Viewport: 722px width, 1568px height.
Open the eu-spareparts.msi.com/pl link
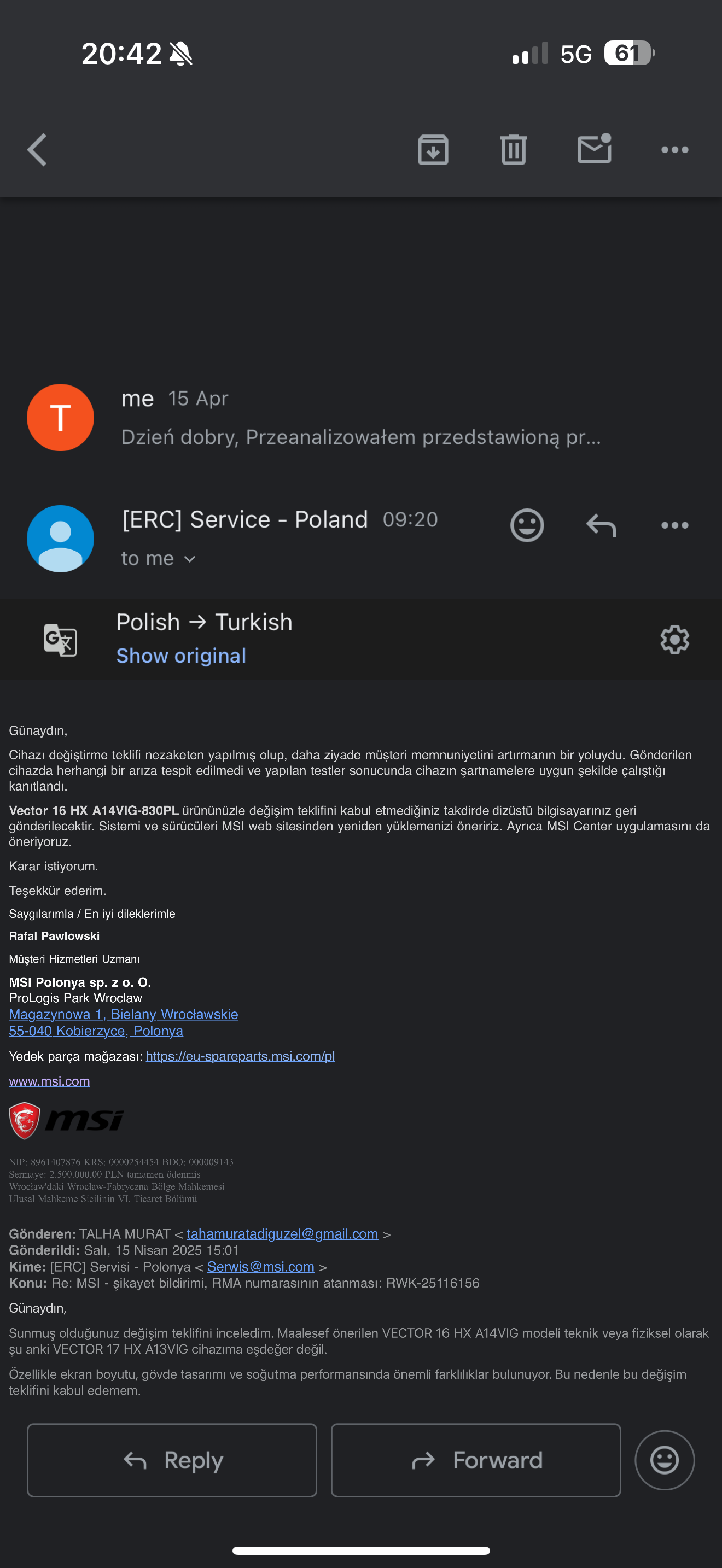pyautogui.click(x=240, y=1056)
